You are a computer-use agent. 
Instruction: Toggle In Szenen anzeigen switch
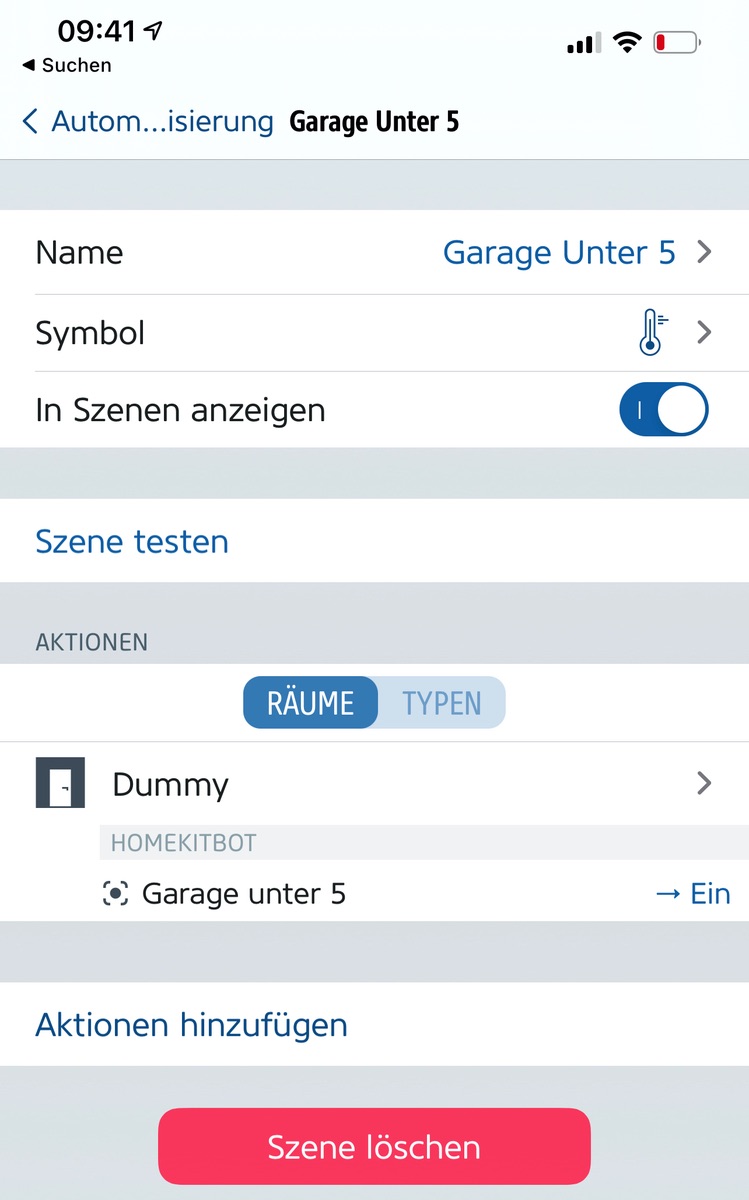tap(663, 410)
